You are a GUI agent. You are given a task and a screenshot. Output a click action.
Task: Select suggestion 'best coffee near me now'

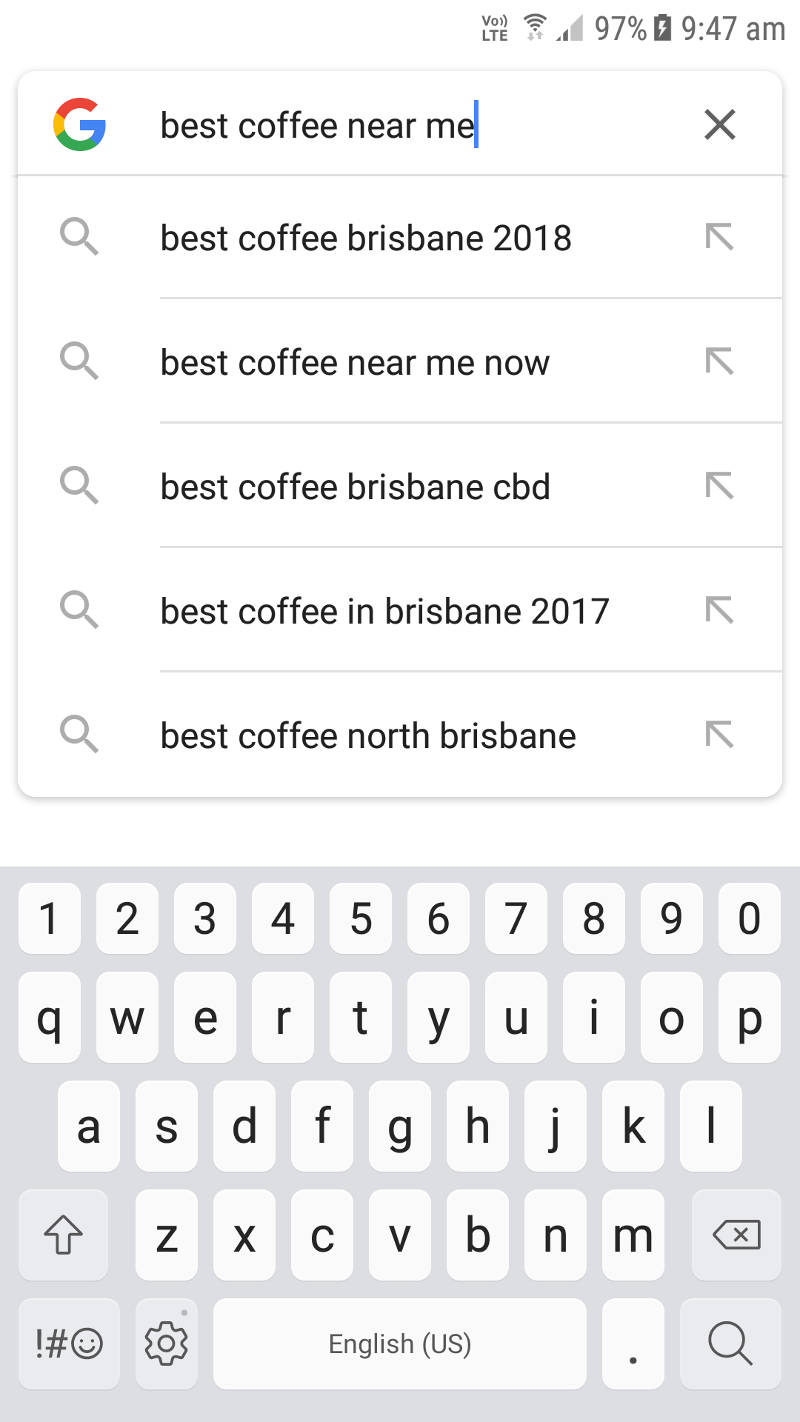[355, 362]
